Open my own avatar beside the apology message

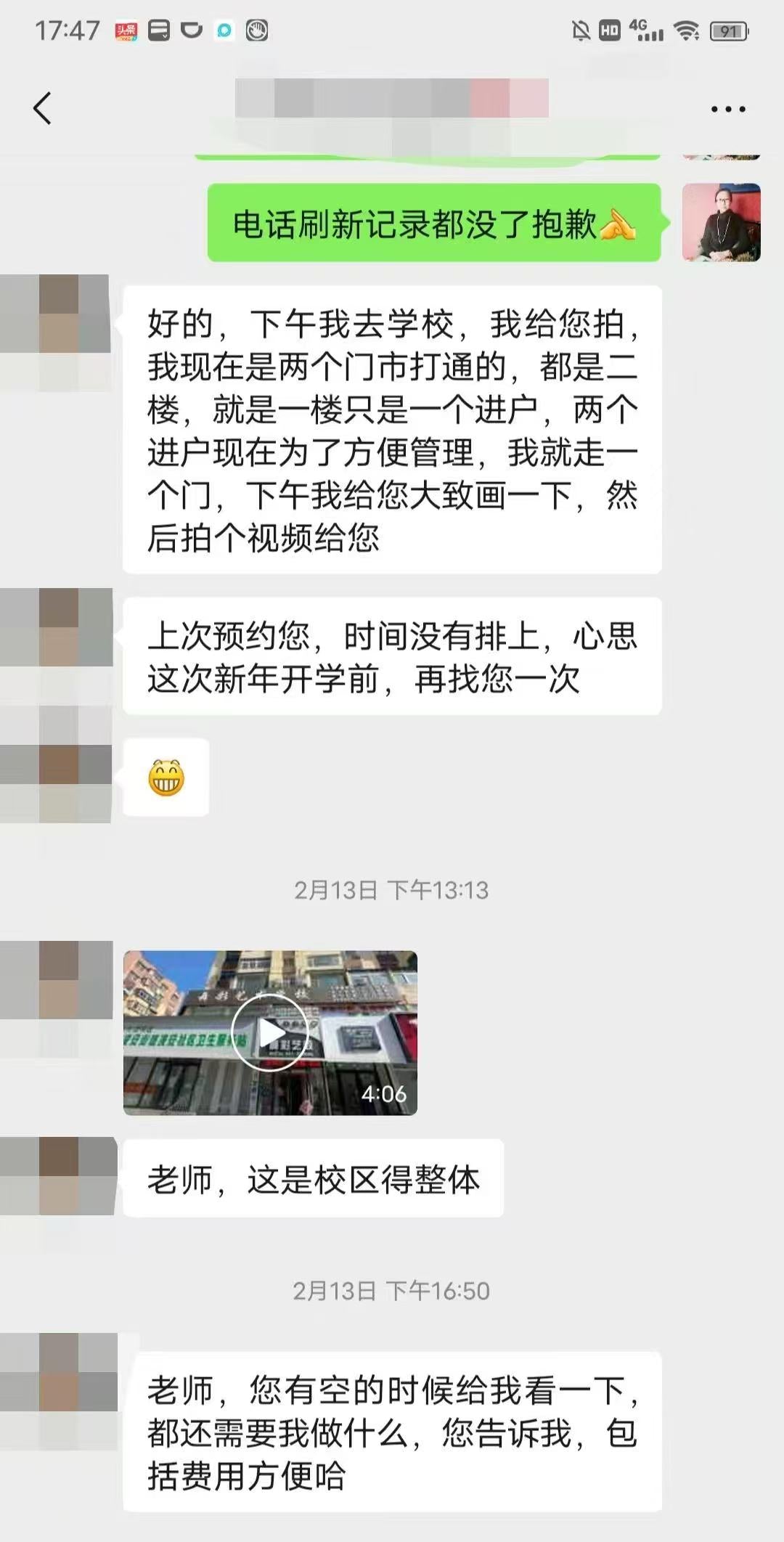click(721, 222)
